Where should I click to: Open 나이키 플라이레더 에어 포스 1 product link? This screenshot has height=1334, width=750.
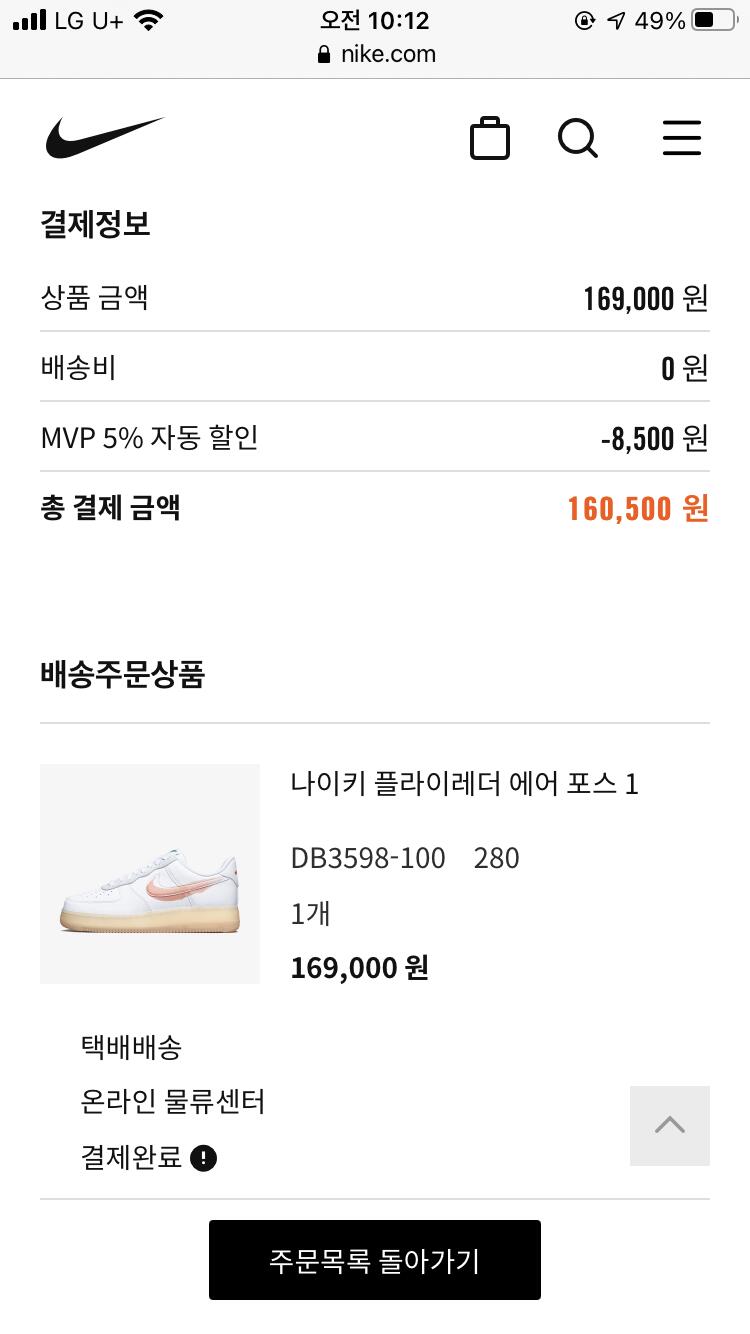pos(464,784)
